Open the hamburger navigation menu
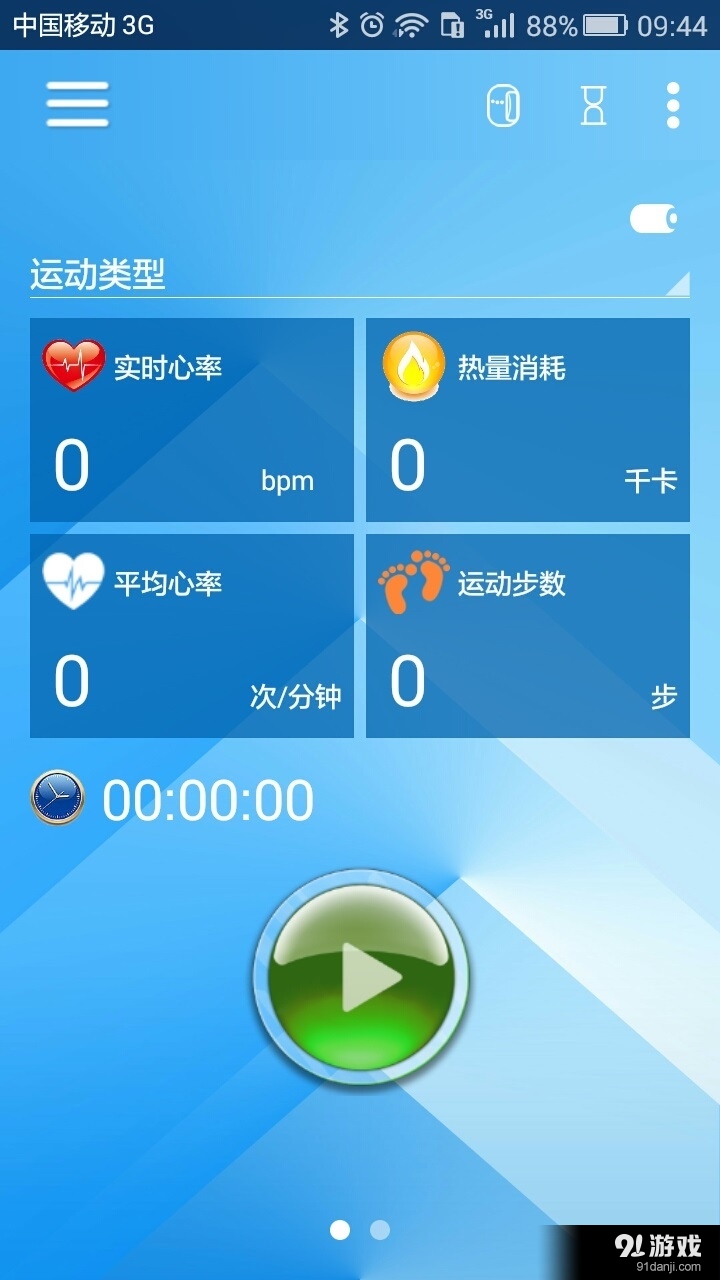 pyautogui.click(x=77, y=104)
